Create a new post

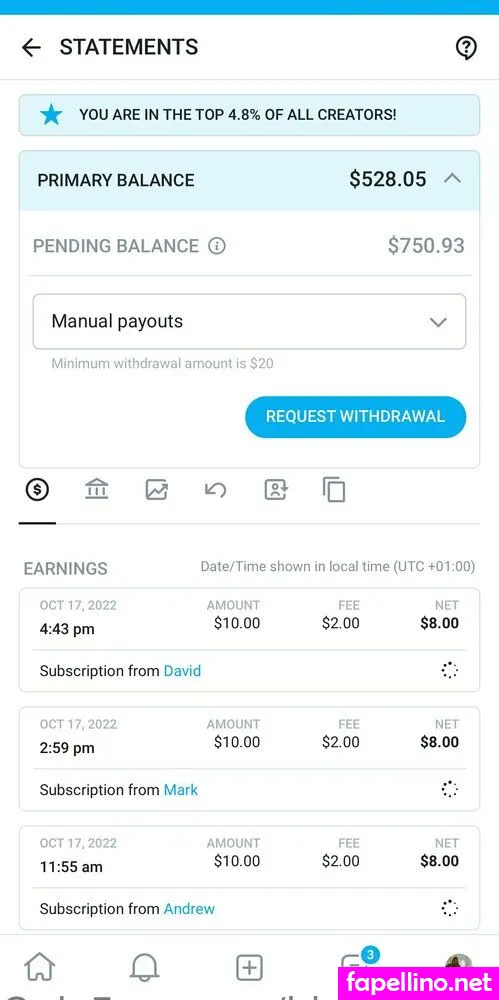pyautogui.click(x=250, y=967)
